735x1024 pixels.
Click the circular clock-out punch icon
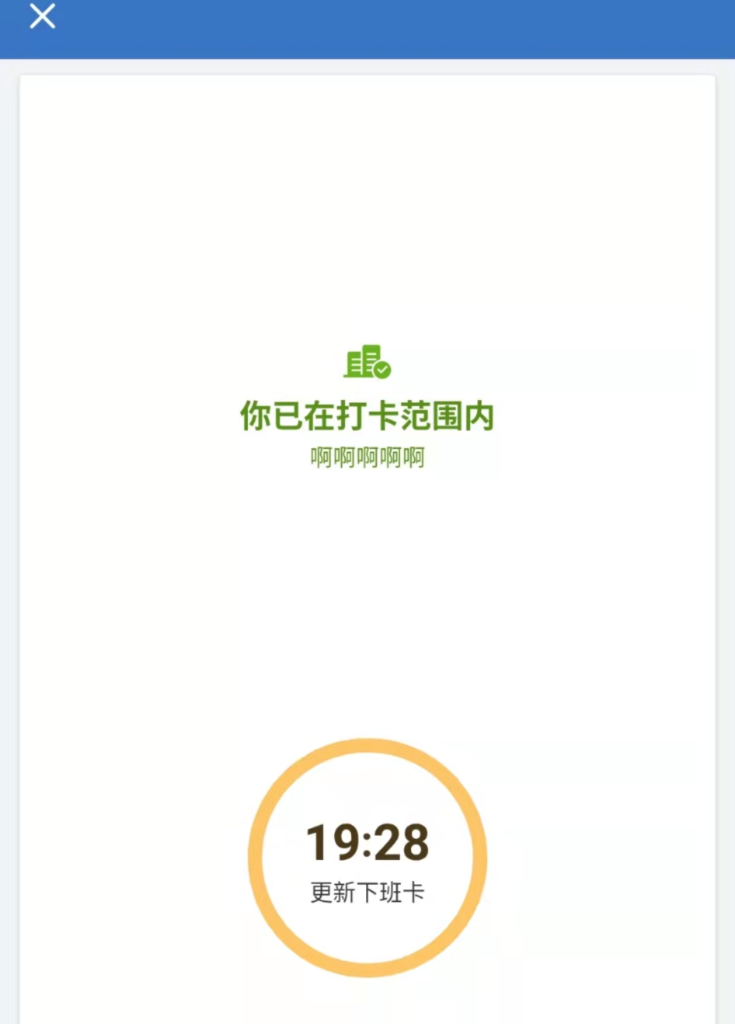pos(367,855)
